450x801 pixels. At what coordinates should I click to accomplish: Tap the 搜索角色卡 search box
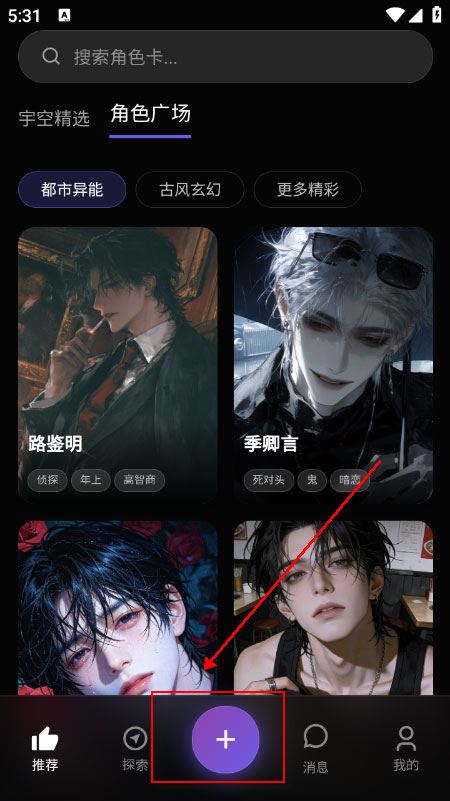[x=225, y=57]
